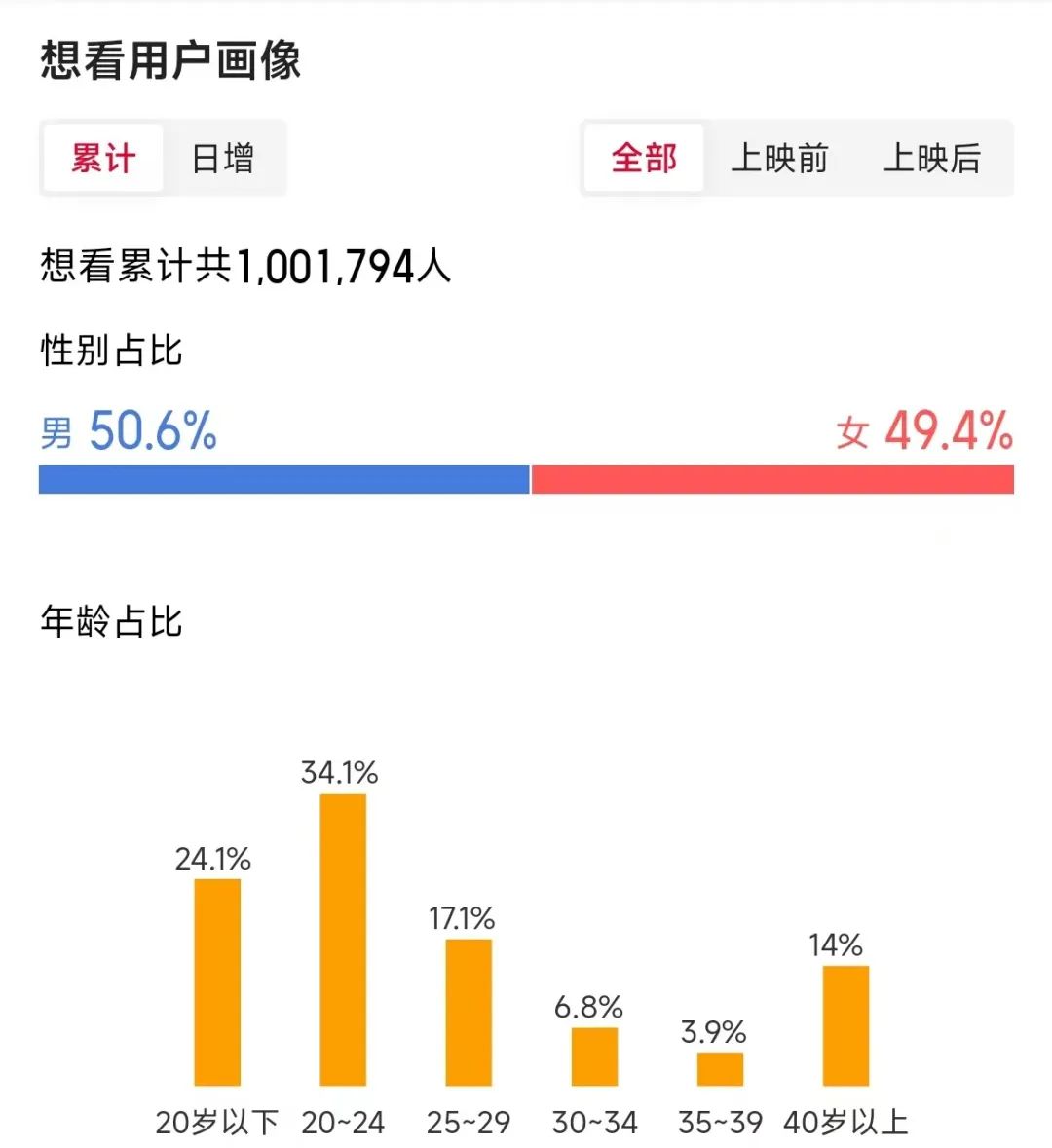The height and width of the screenshot is (1148, 1052).
Task: Select the 全部 filter
Action: (644, 158)
